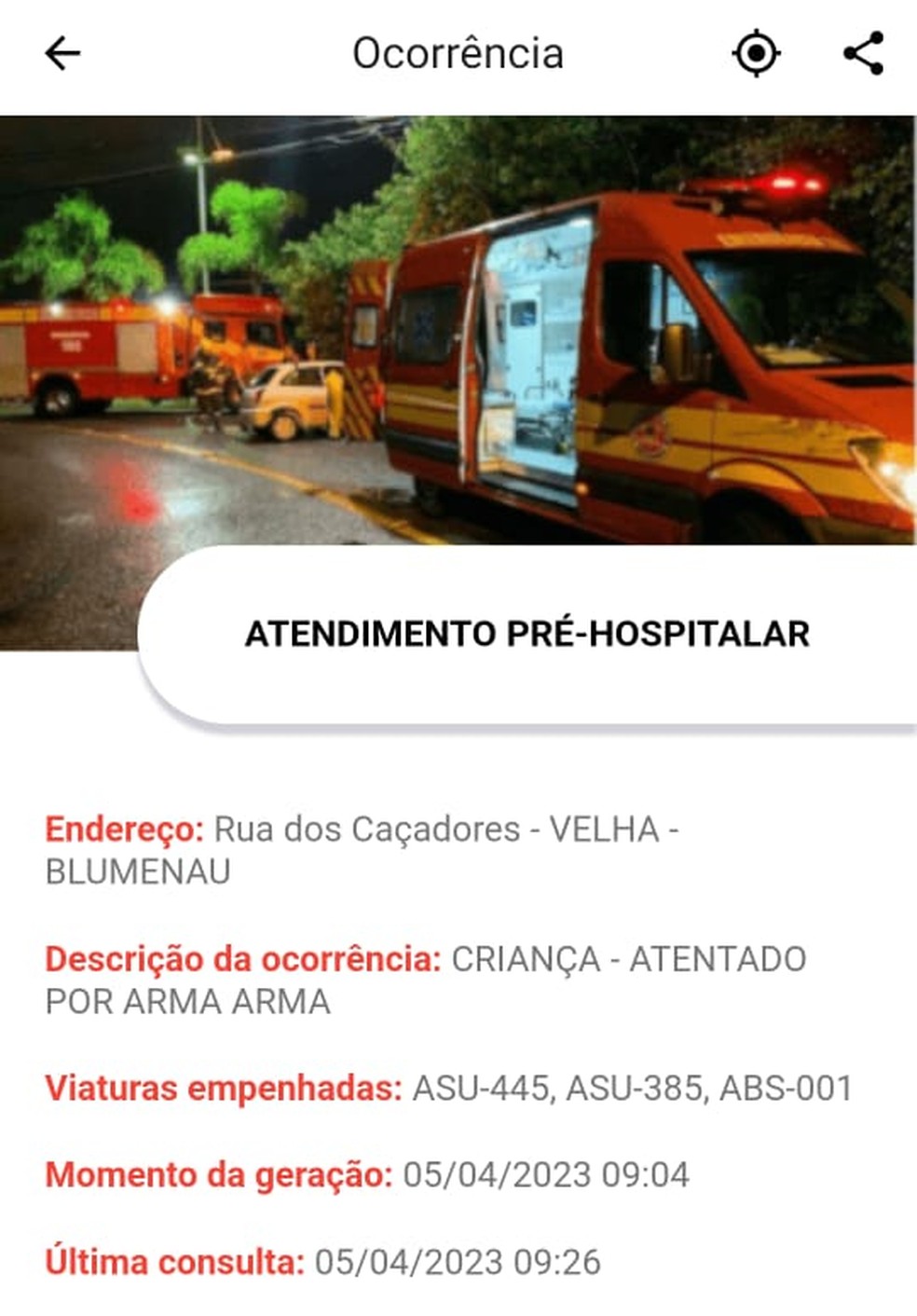
Task: Tap the share symbol to send occurrence
Action: pos(862,53)
